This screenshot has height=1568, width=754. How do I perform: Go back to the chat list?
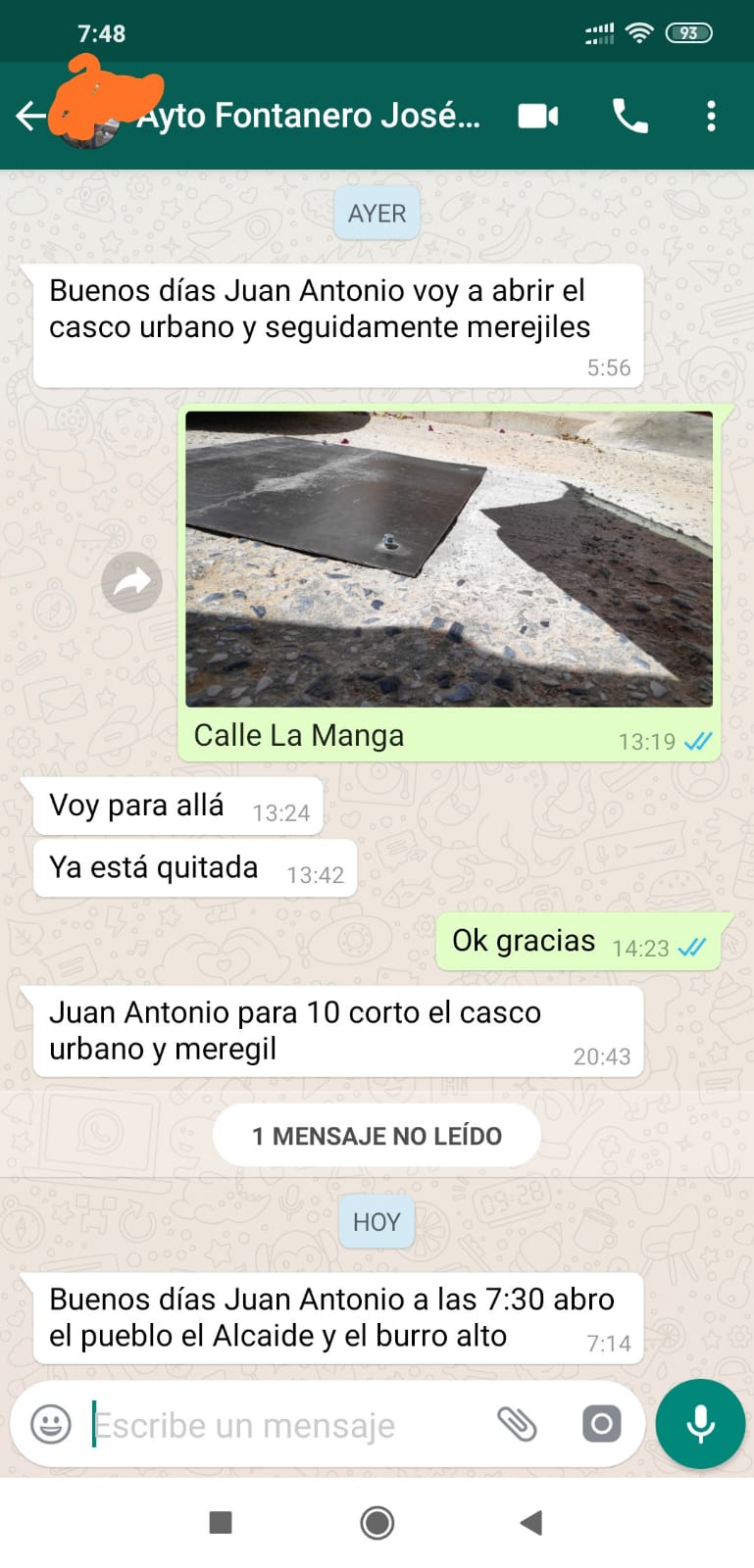(30, 116)
